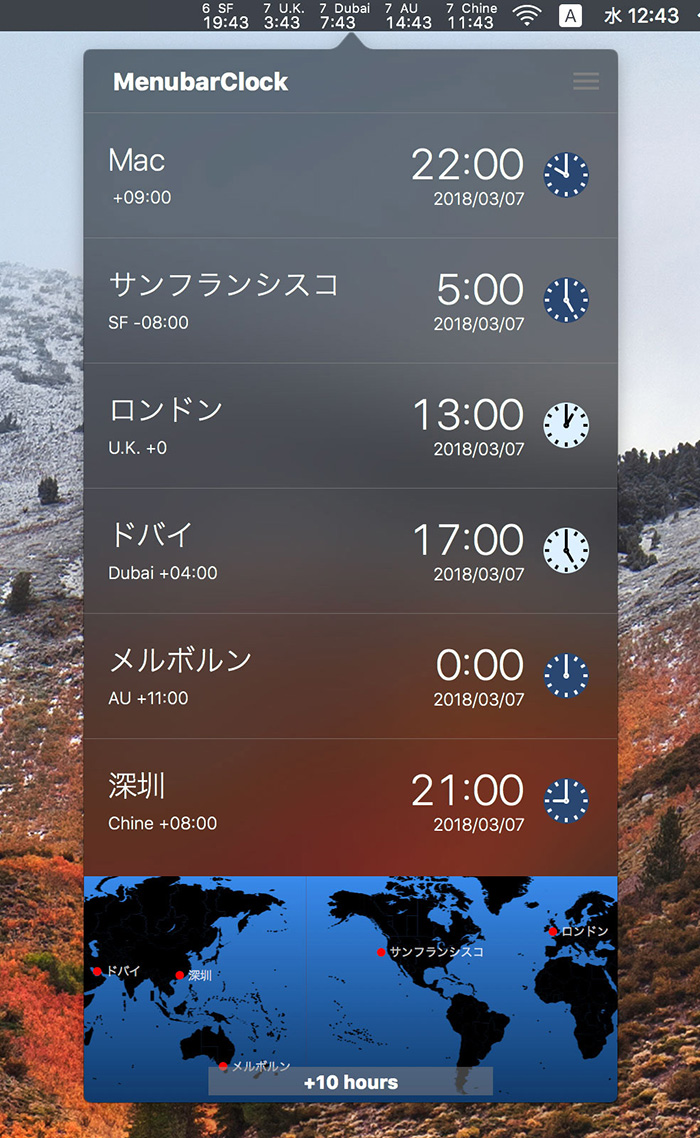Click the +10 hours time offset slider
The image size is (700, 1138).
tap(350, 1082)
